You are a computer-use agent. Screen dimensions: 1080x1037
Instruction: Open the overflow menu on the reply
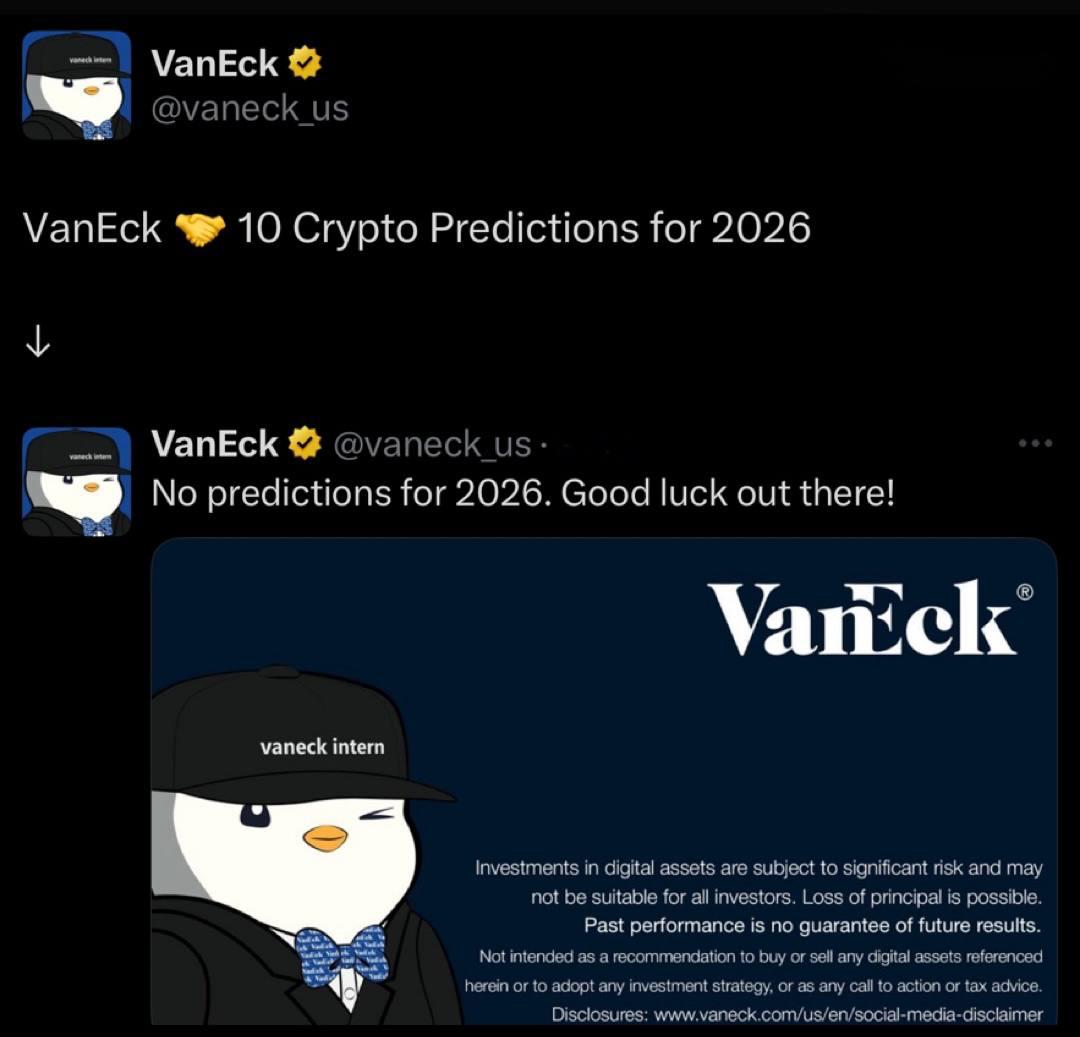pyautogui.click(x=1034, y=443)
